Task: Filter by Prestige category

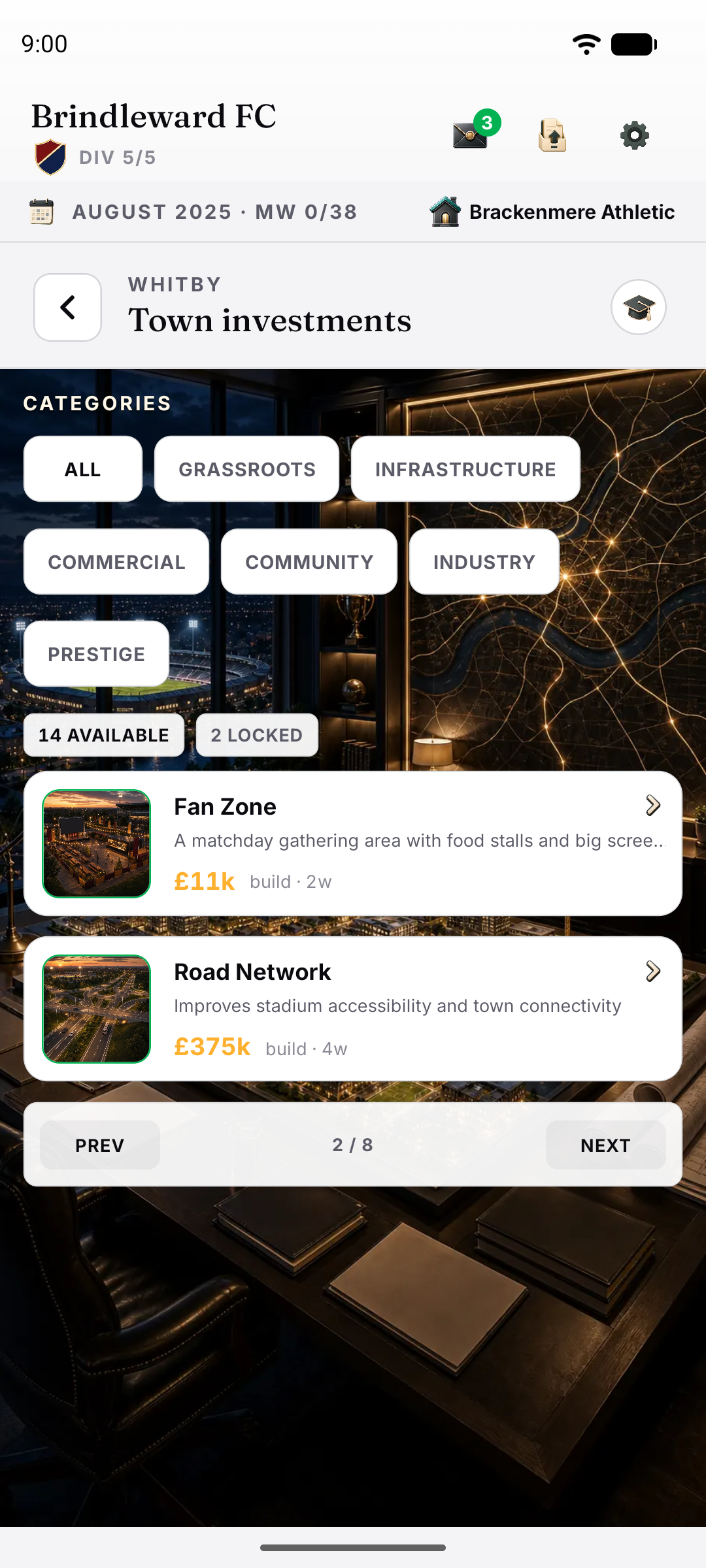Action: [x=96, y=654]
